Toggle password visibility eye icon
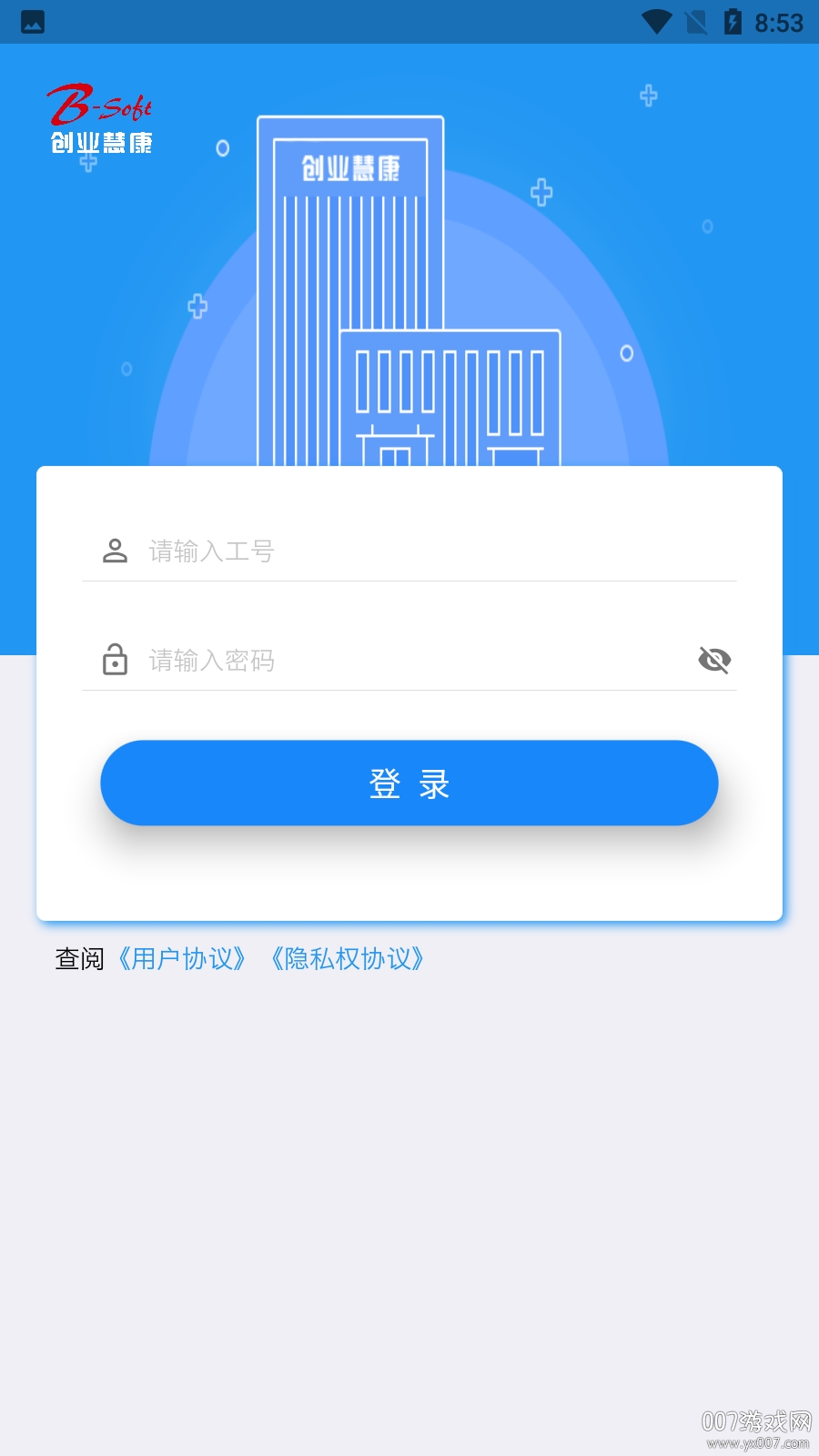The height and width of the screenshot is (1456, 819). pos(714,660)
